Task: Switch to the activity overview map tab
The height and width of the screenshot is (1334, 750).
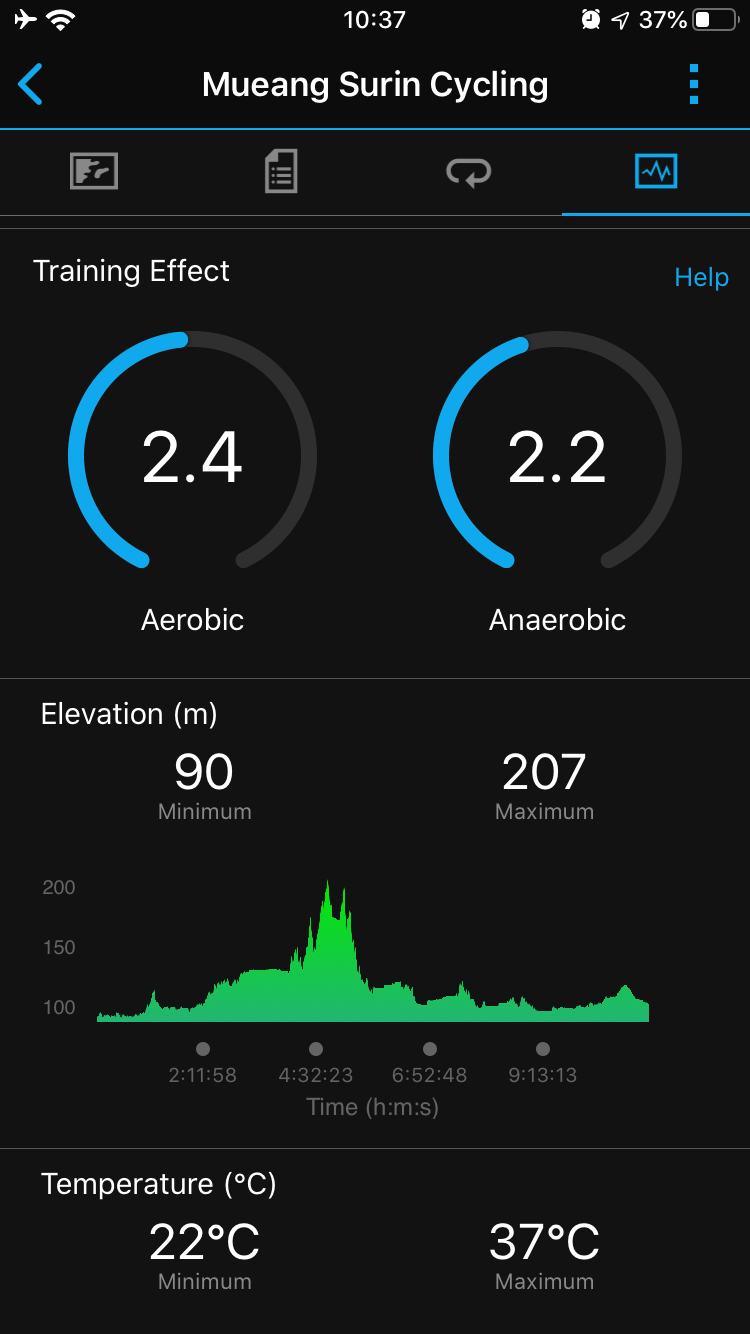Action: click(x=94, y=172)
